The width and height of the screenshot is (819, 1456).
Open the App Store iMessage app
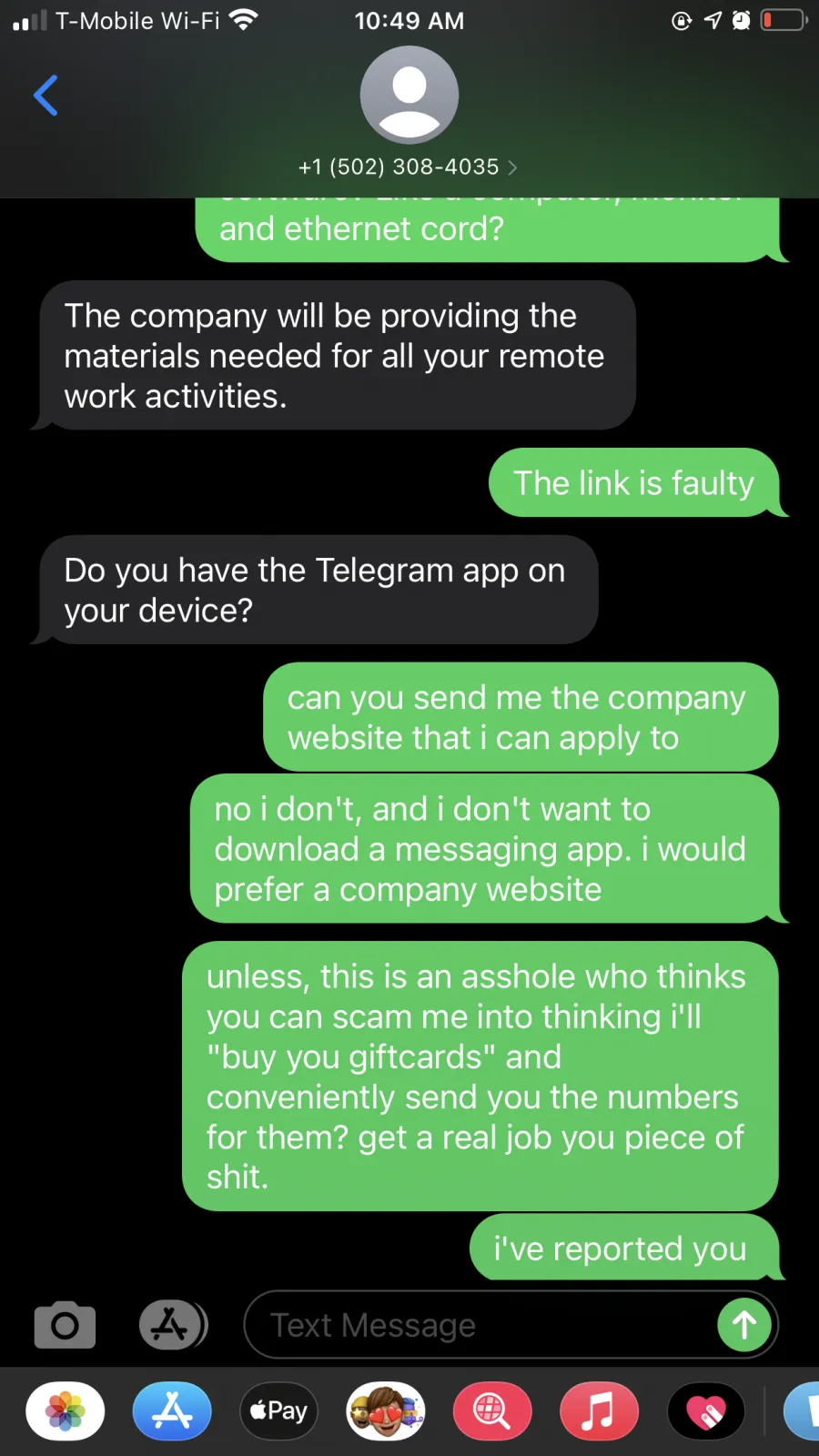(172, 1411)
